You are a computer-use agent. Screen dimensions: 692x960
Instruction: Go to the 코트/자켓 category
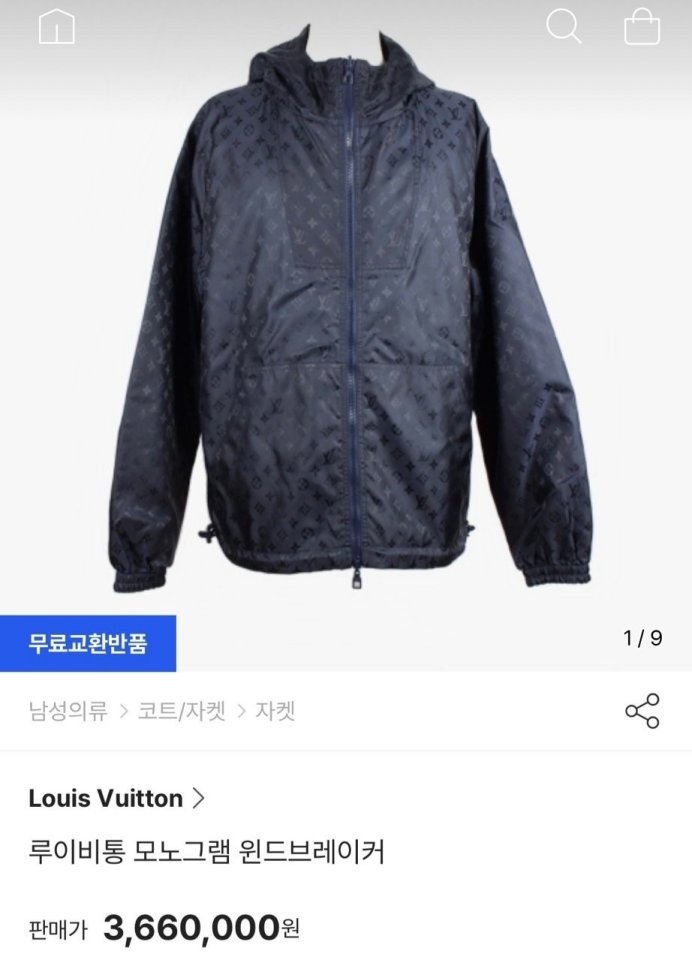coord(181,712)
